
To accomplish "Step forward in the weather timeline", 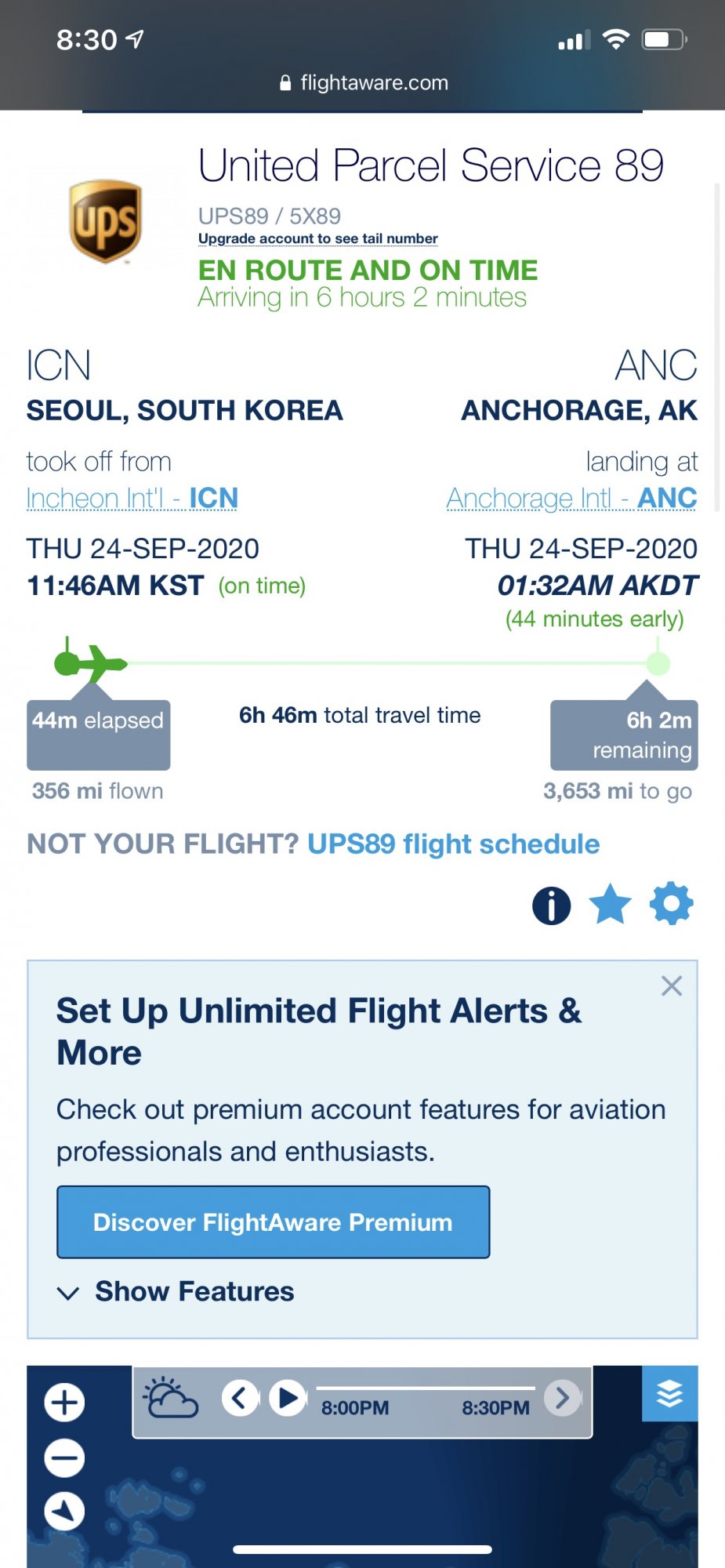I will pyautogui.click(x=562, y=1398).
